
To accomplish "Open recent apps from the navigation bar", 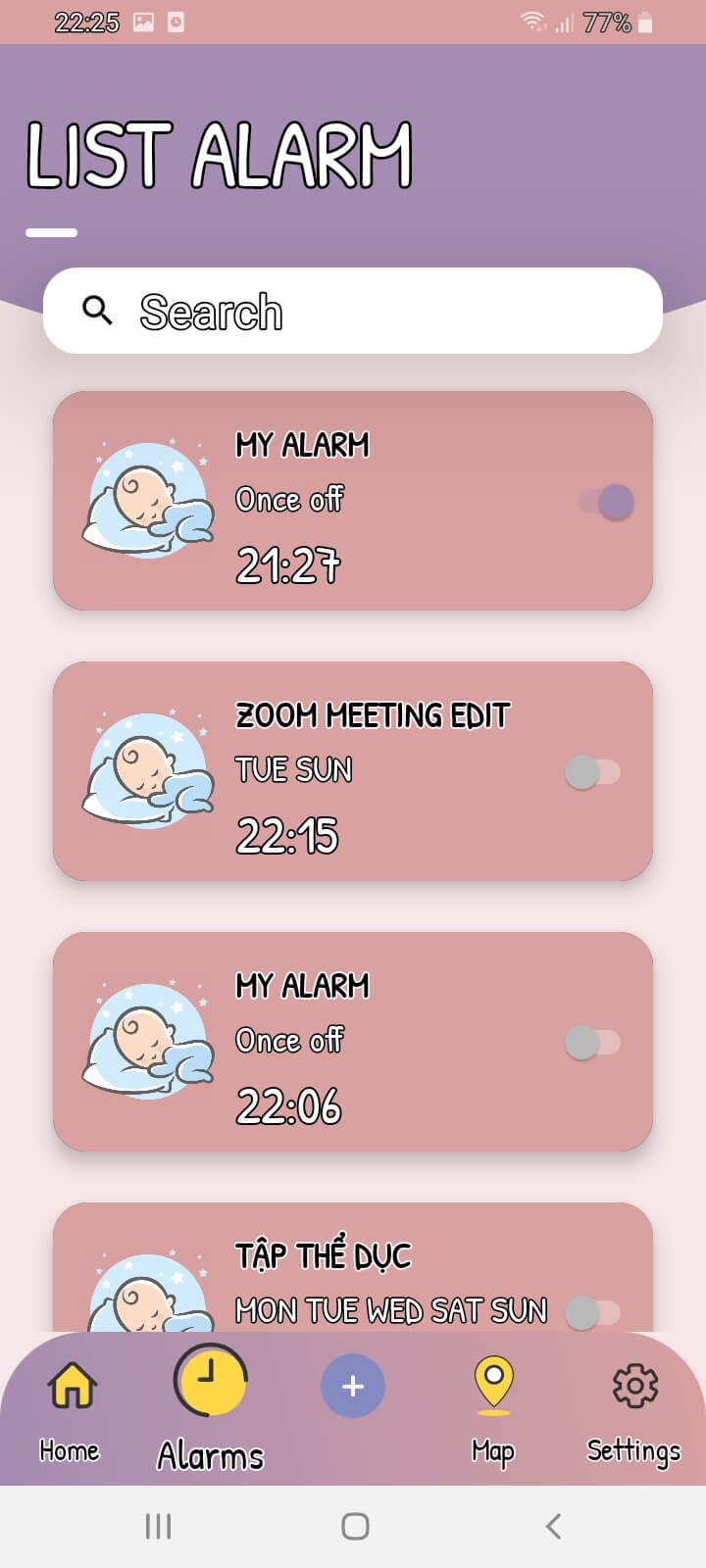I will (158, 1525).
